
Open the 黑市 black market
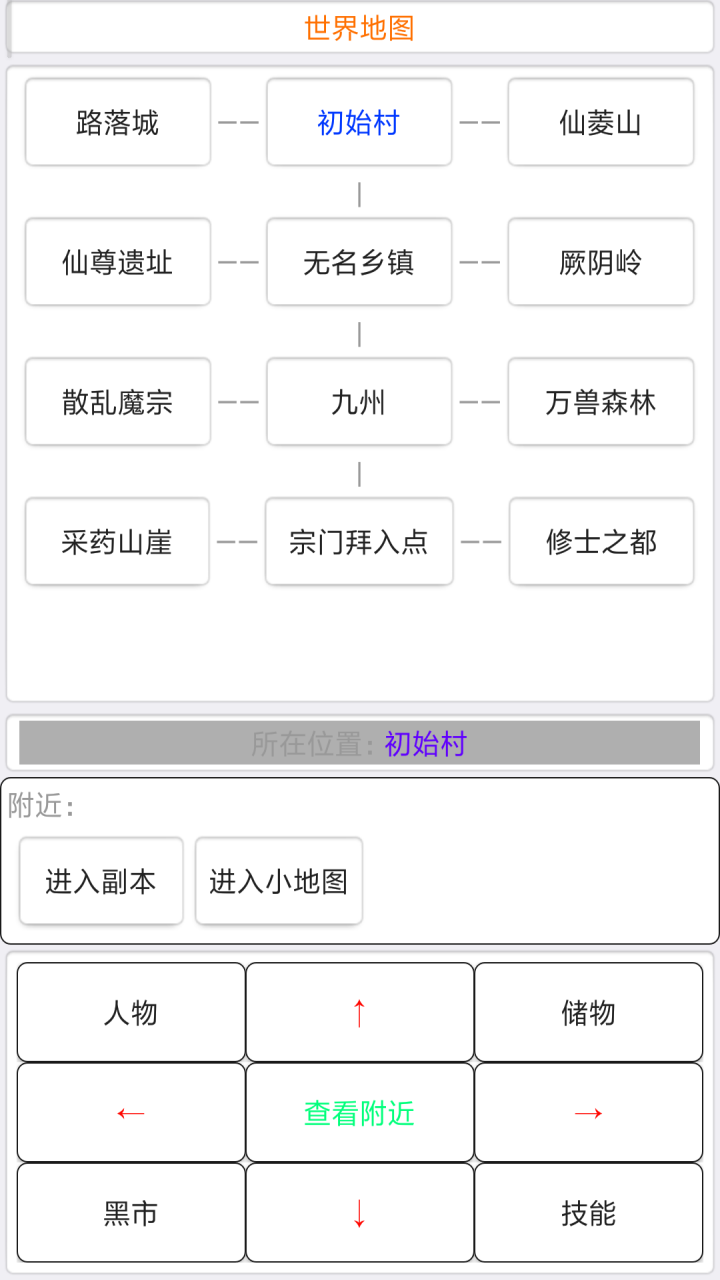(x=129, y=1212)
